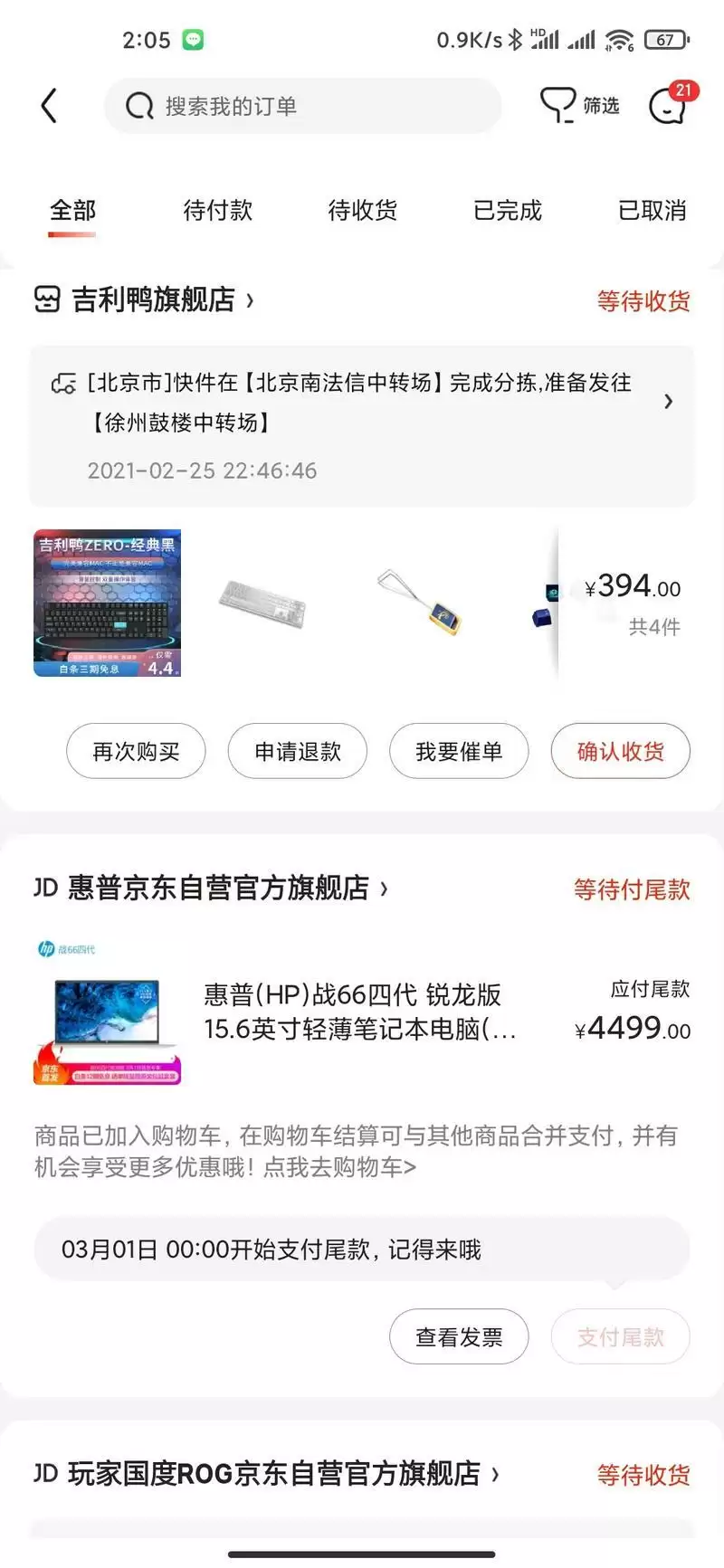Open 惠普京东自营官方旗舰店 store page
Viewport: 724px width, 1568px height.
218,889
